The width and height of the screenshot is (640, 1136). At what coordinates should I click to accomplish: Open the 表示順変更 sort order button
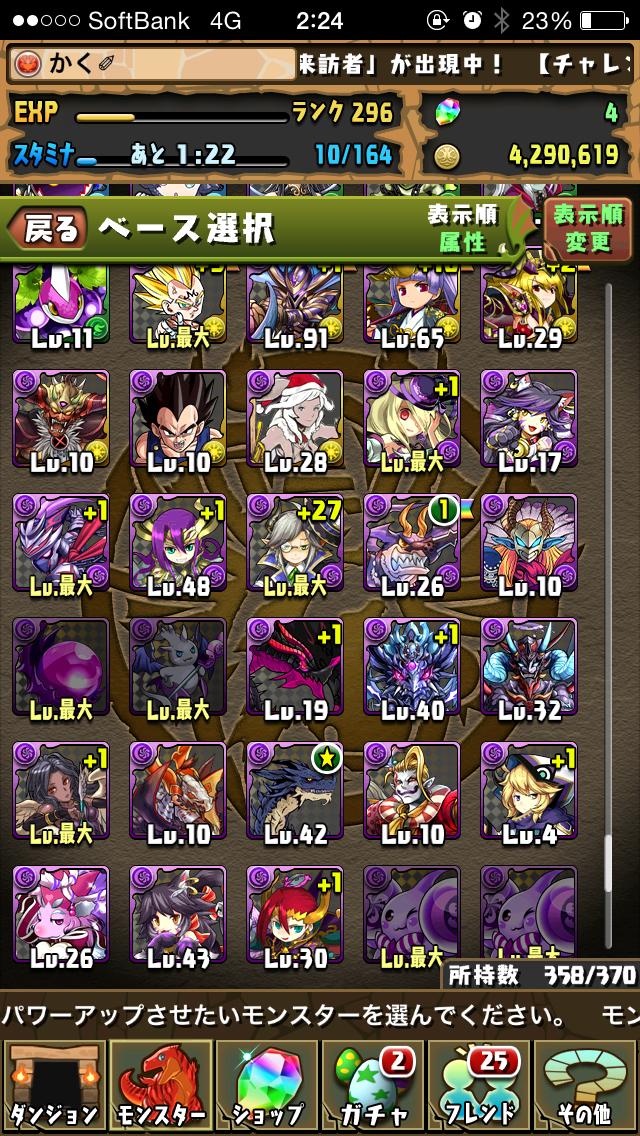tap(588, 228)
